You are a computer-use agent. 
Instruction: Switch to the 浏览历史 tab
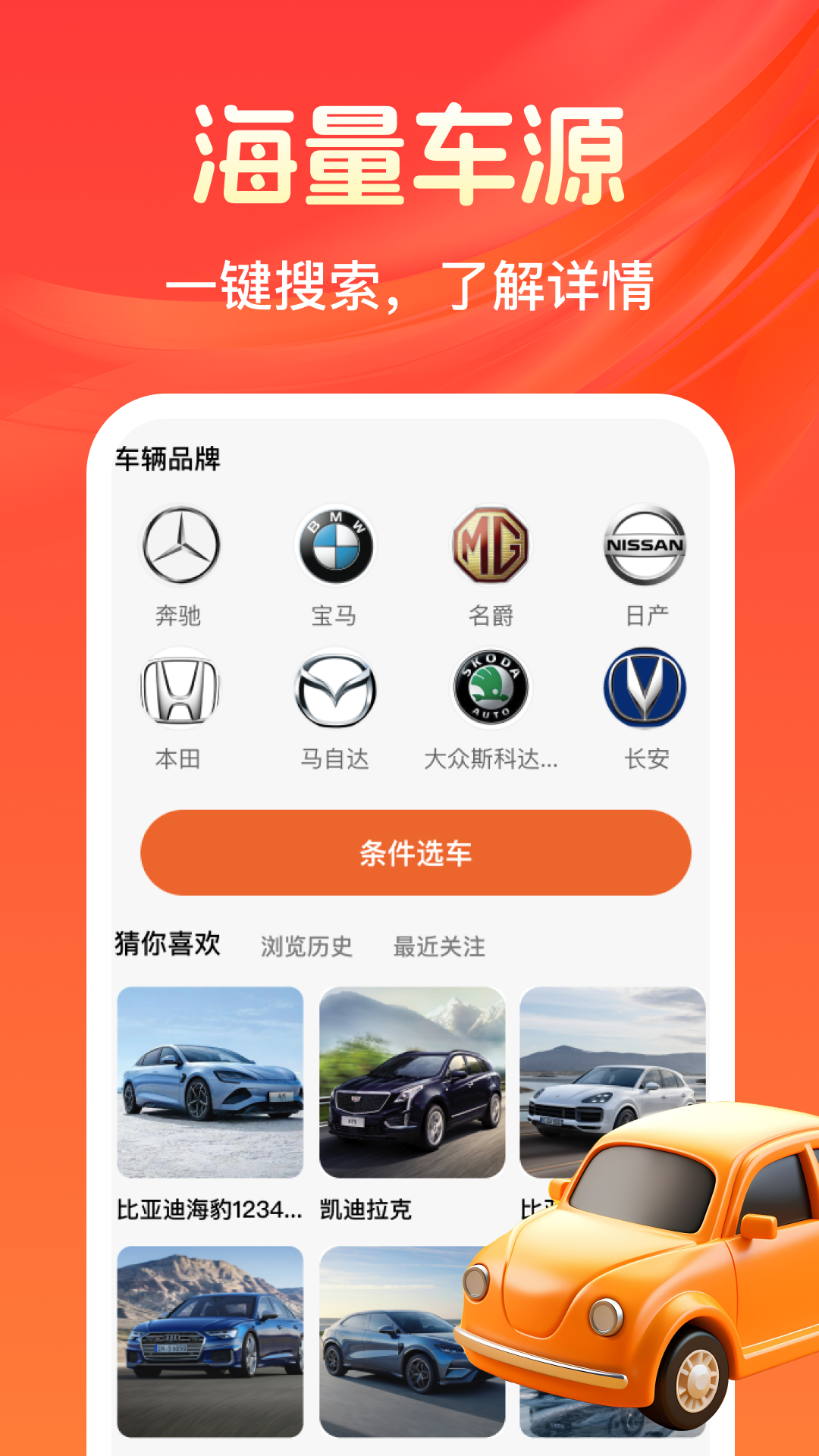pos(306,946)
